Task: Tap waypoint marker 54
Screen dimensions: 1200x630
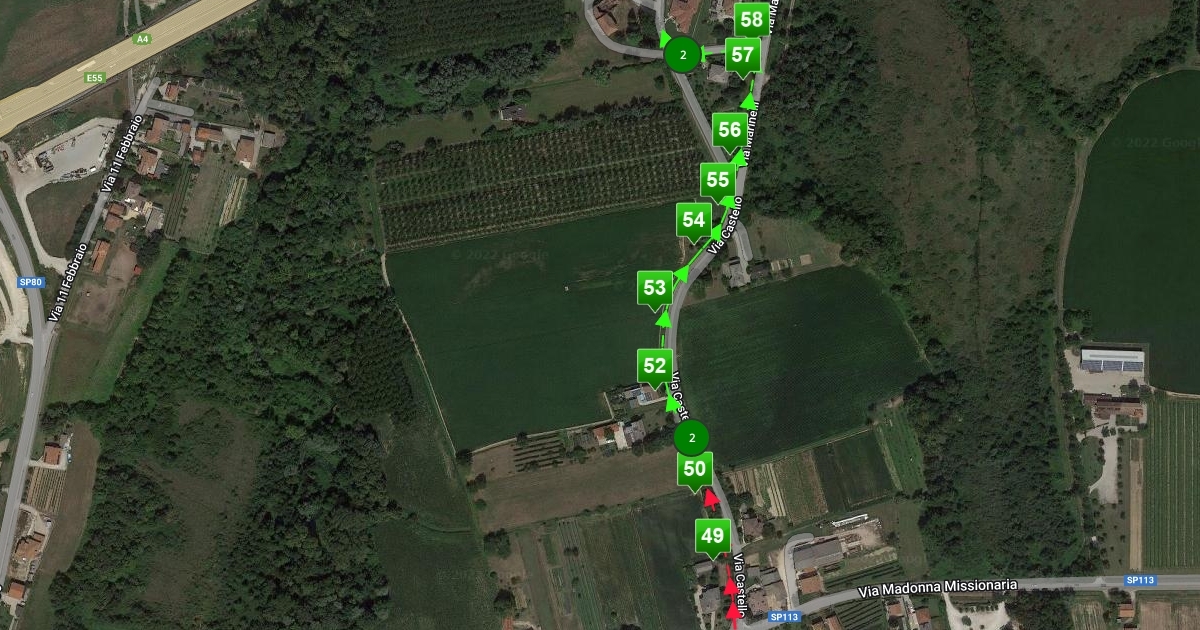Action: (693, 220)
